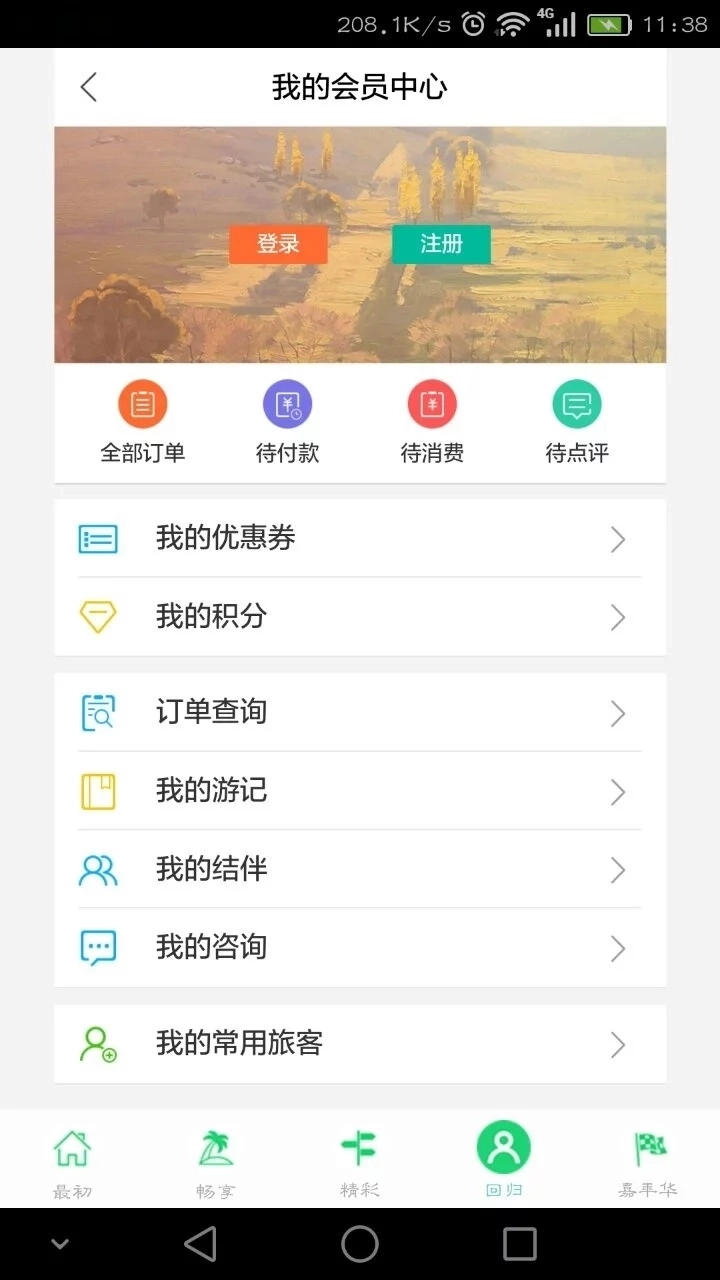720x1280 pixels.
Task: Select the 待点评 review icon
Action: point(576,404)
